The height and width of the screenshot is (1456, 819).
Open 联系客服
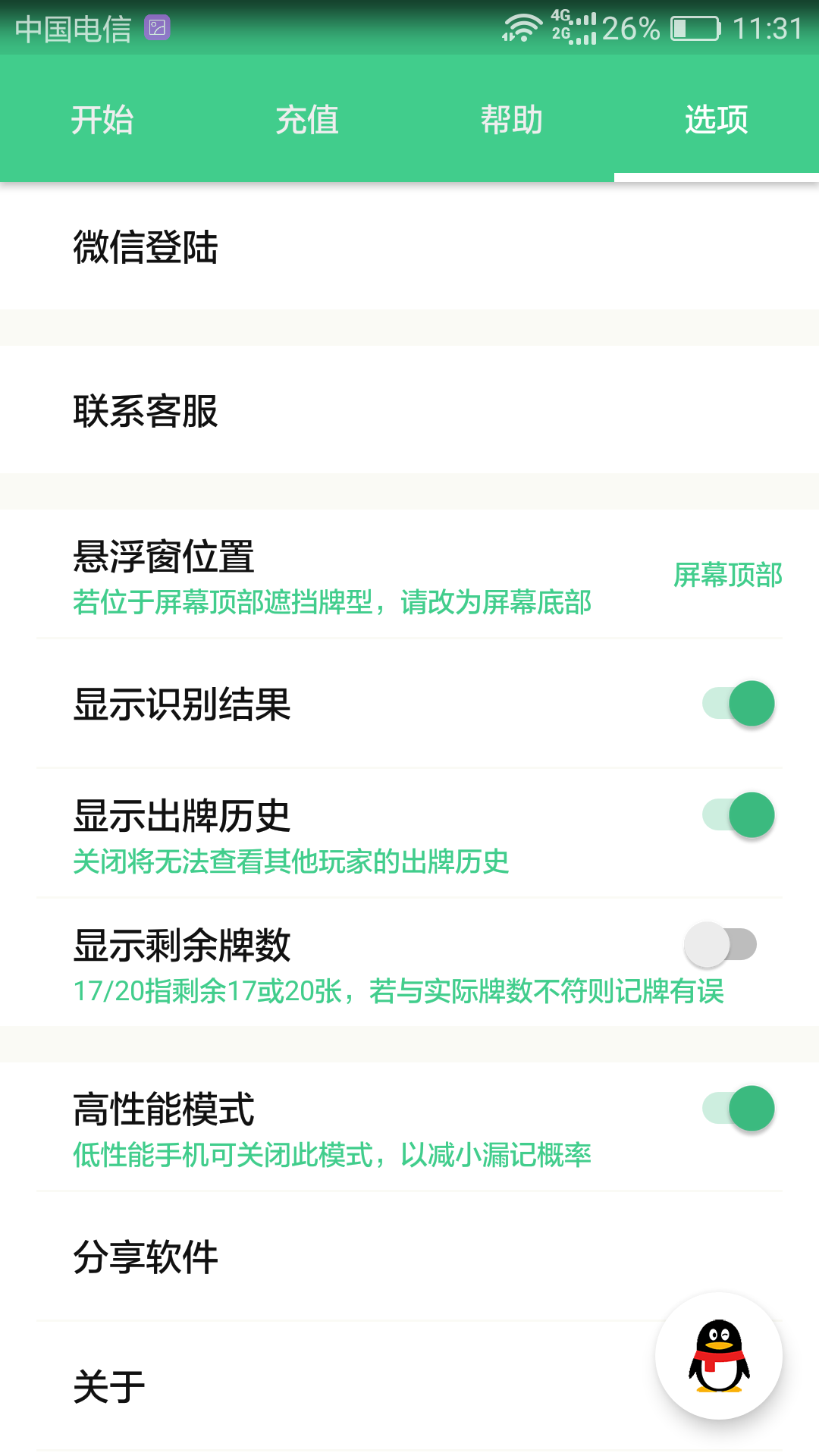coord(409,411)
